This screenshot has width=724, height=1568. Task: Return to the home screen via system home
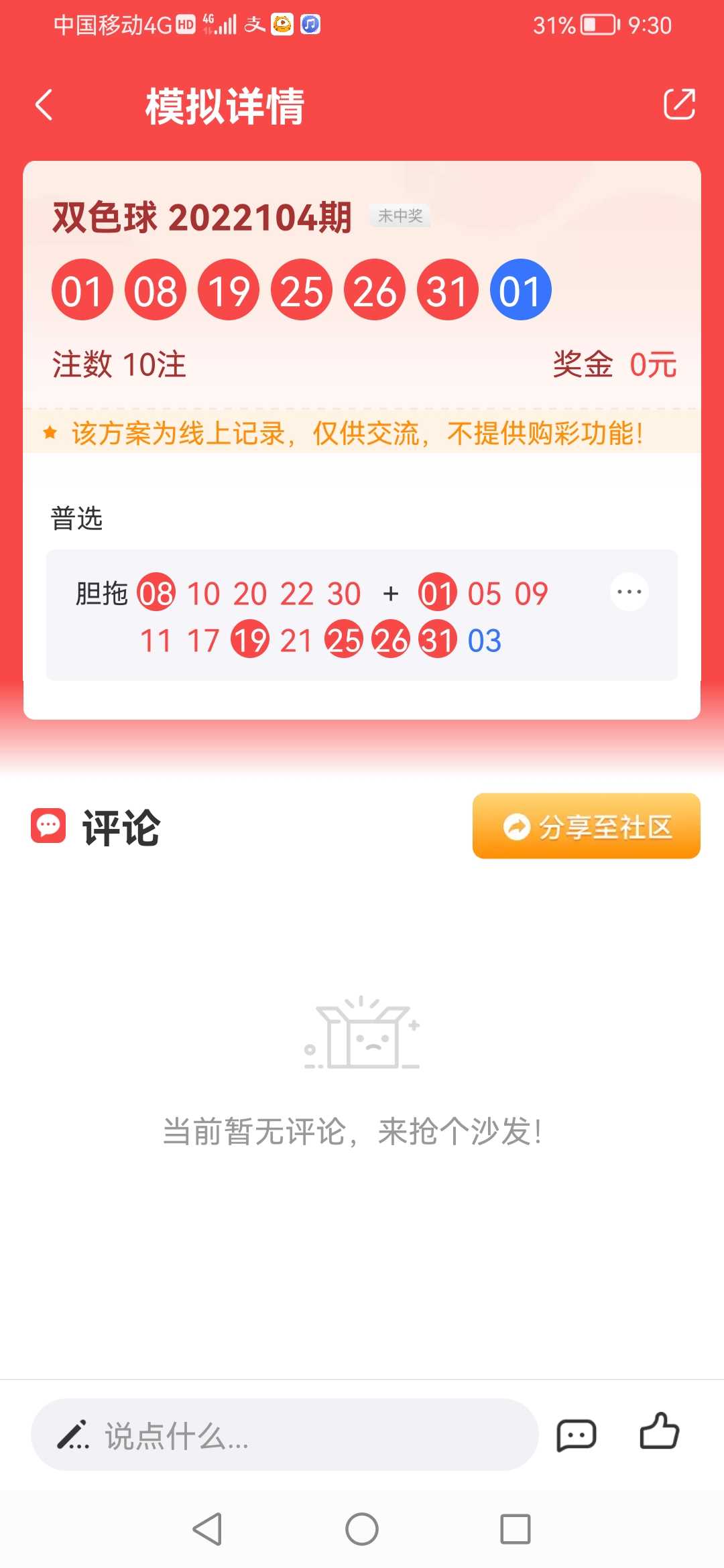[x=362, y=1529]
